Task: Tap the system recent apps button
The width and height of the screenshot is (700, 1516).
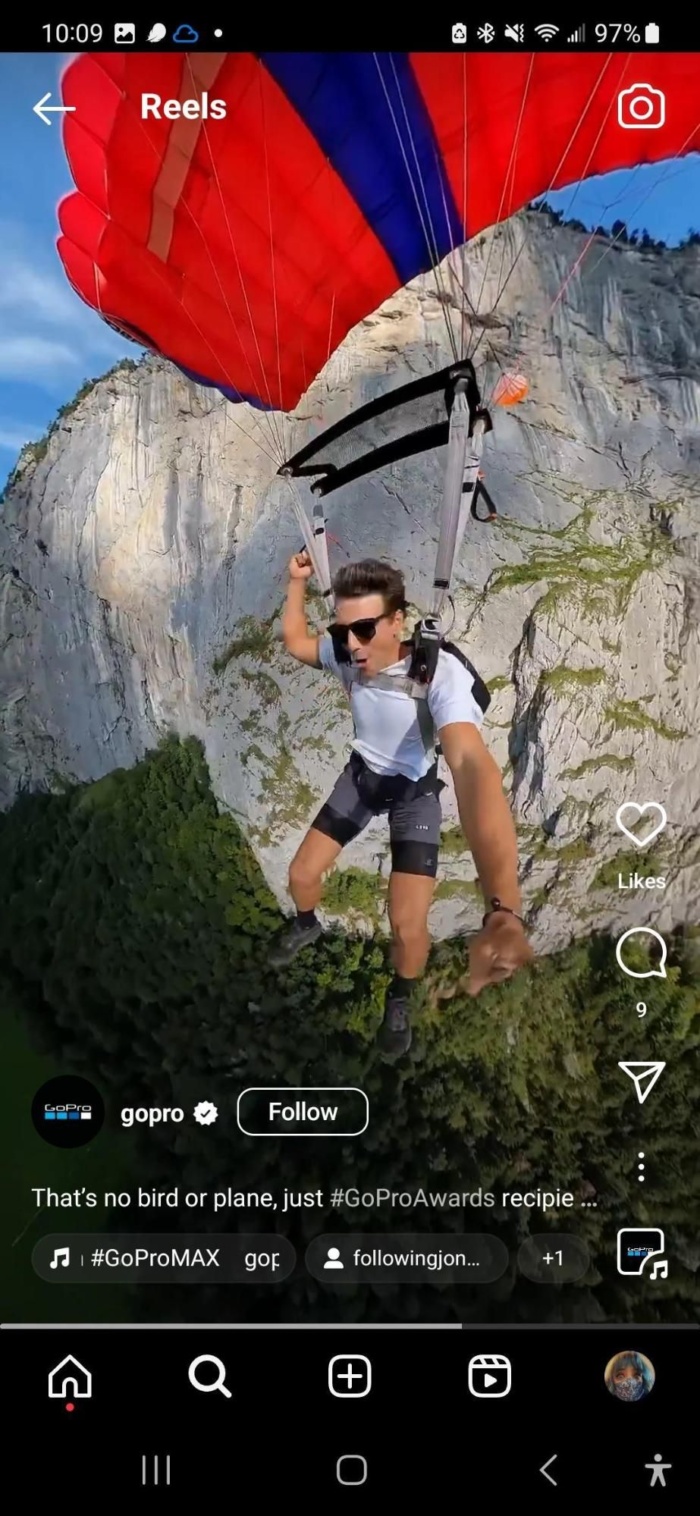Action: point(156,1470)
